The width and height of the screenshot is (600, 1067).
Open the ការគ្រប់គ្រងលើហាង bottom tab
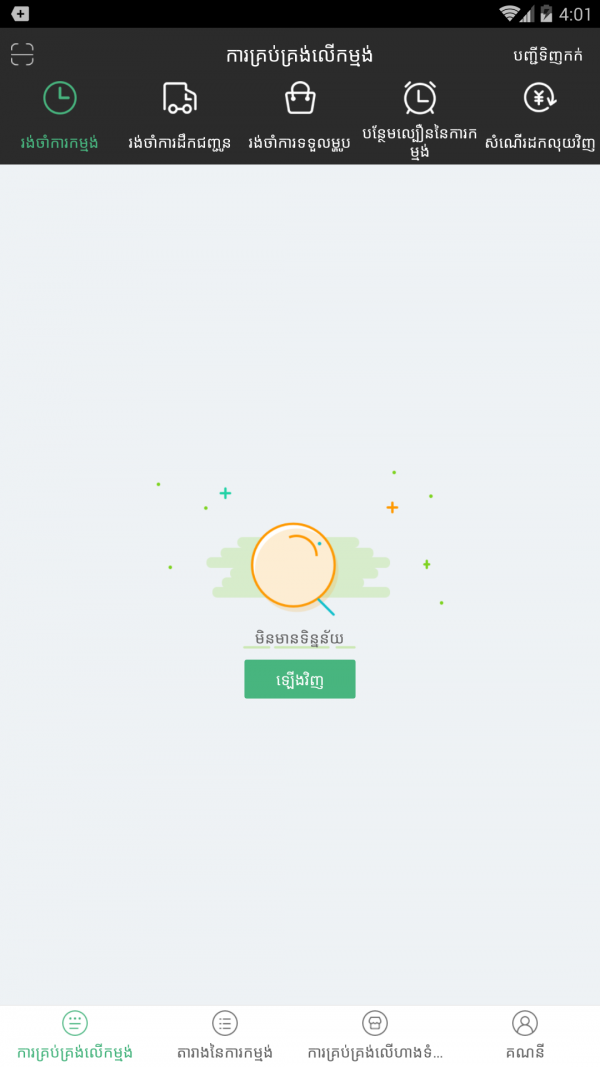click(375, 1035)
